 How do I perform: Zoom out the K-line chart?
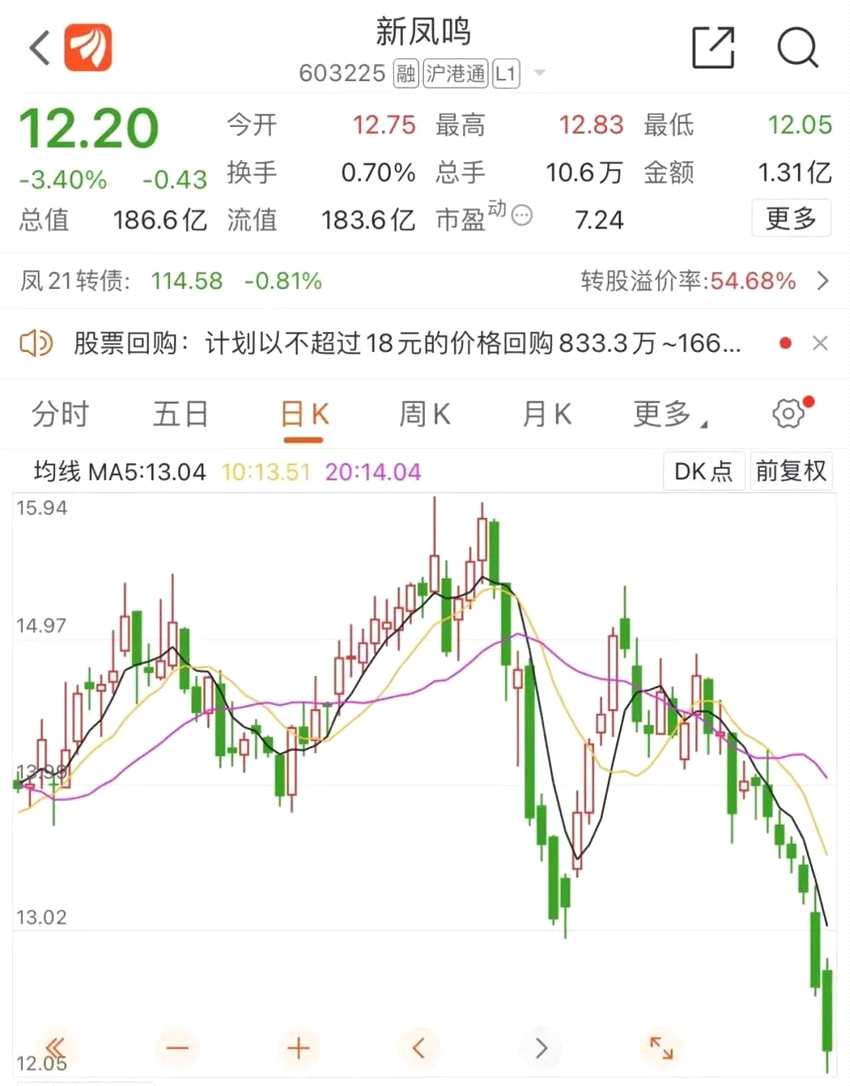[178, 1048]
